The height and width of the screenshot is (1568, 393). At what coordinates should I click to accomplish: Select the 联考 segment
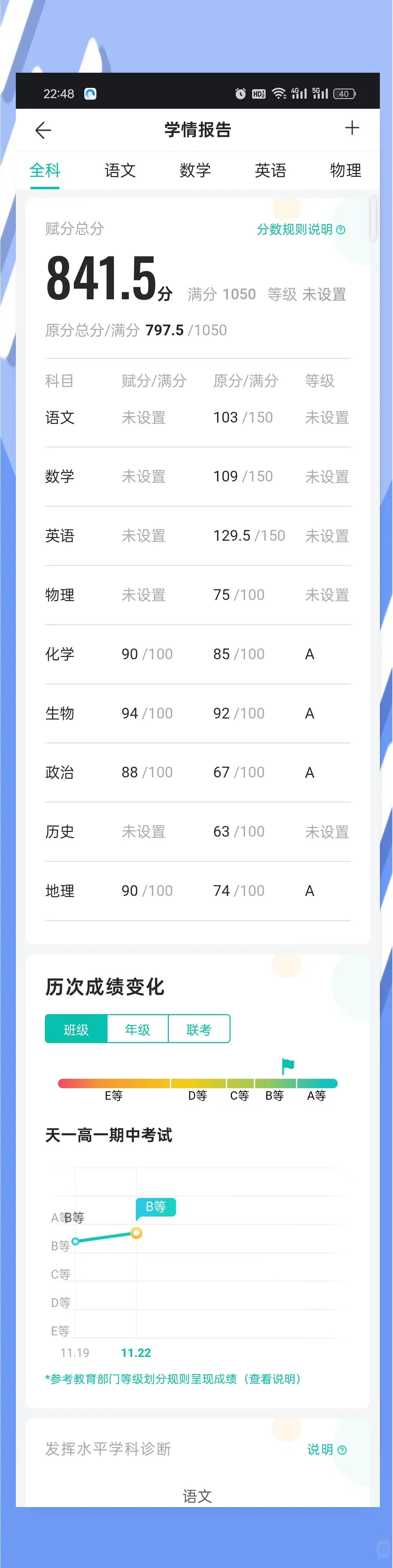pos(199,1029)
